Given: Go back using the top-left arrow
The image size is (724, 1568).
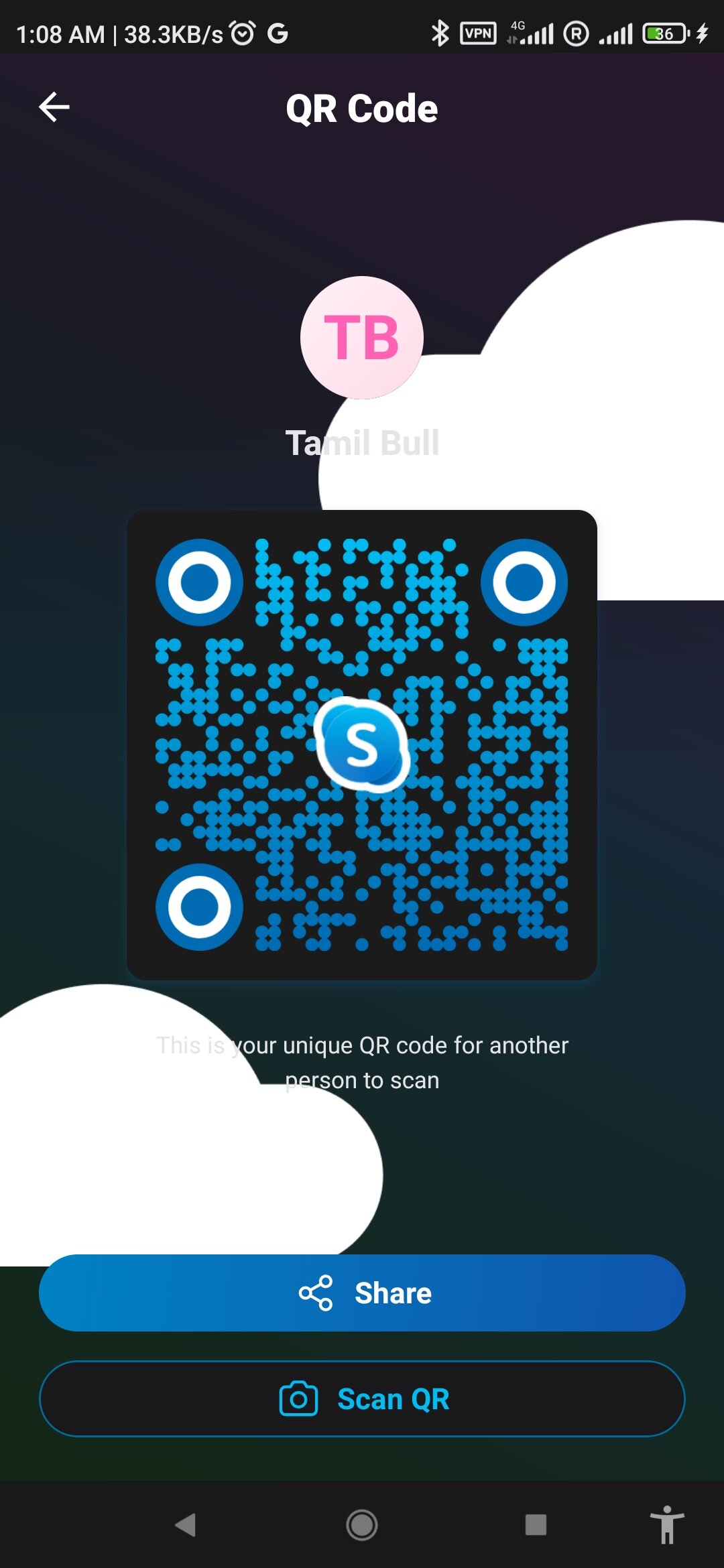Looking at the screenshot, I should (x=54, y=107).
